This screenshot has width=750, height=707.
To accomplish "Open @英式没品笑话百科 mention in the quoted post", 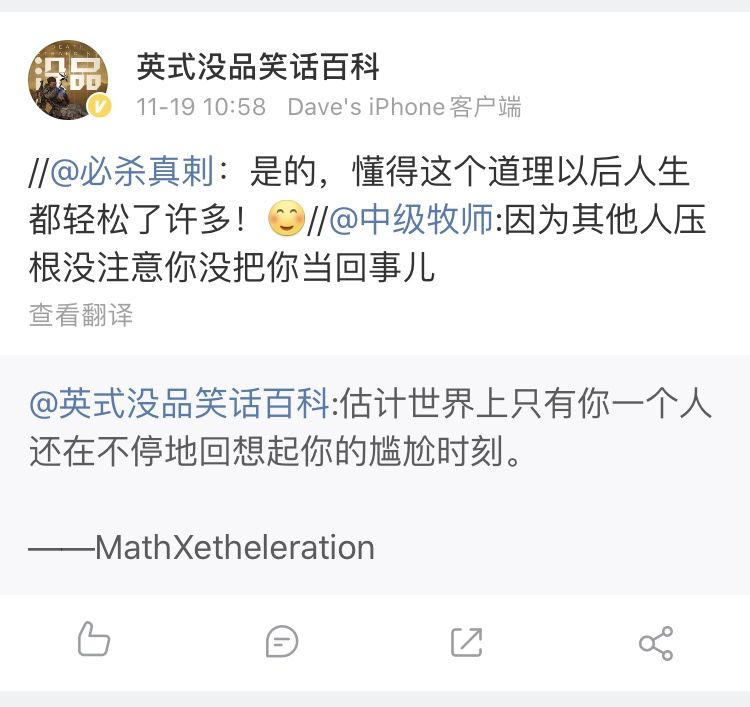I will pos(180,405).
